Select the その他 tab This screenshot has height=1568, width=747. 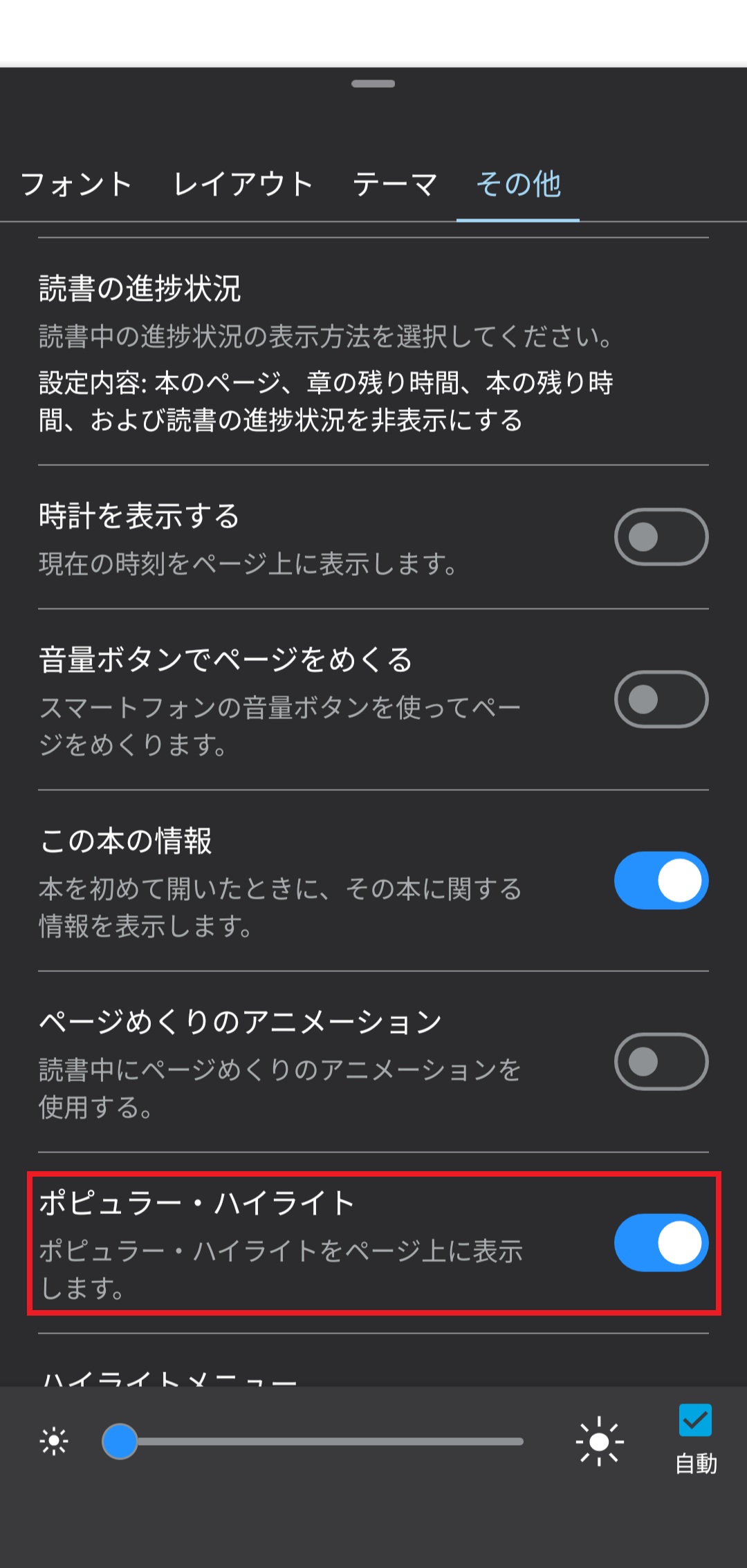point(518,185)
